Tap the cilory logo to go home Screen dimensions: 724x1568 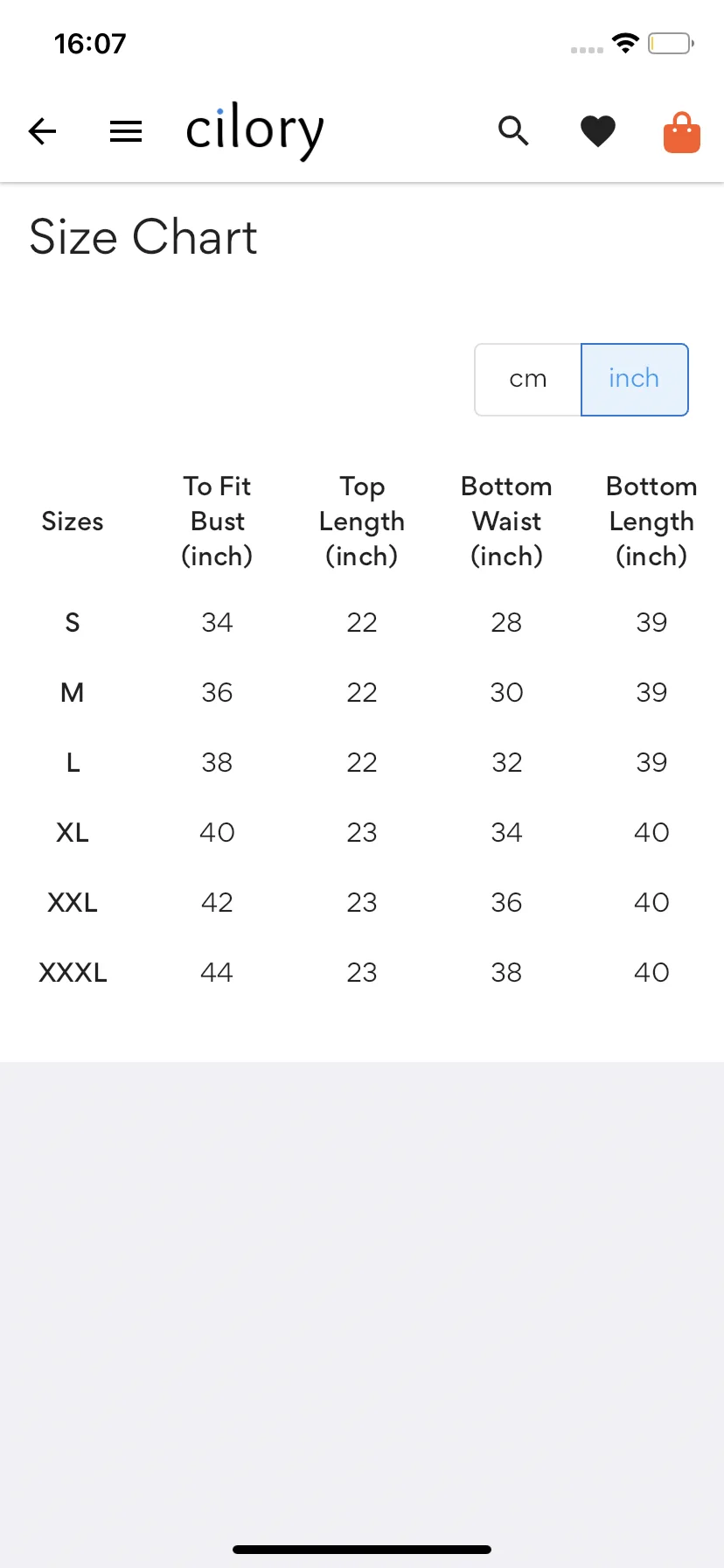[254, 131]
